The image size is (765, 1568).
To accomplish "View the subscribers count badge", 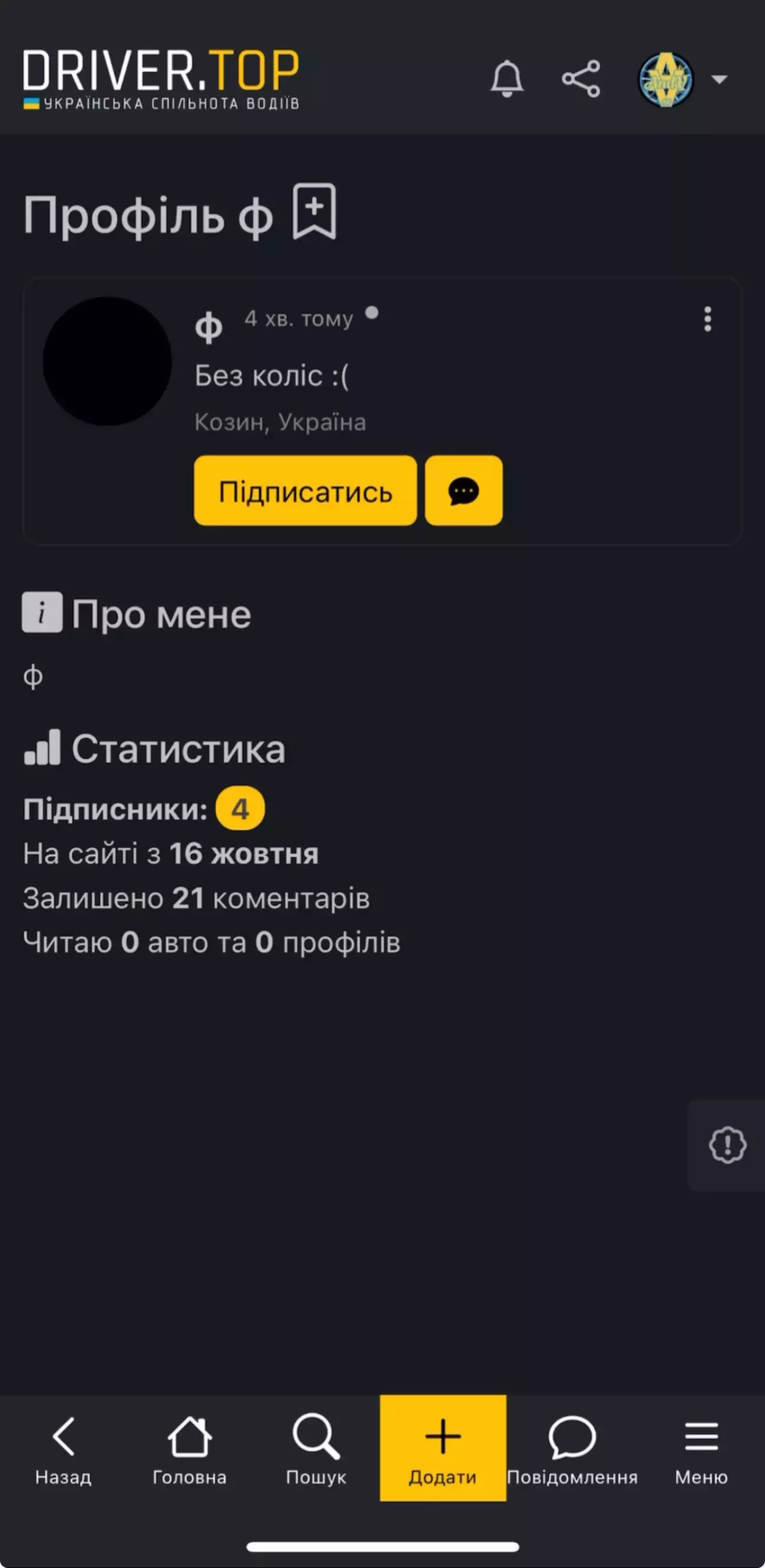I will tap(240, 809).
